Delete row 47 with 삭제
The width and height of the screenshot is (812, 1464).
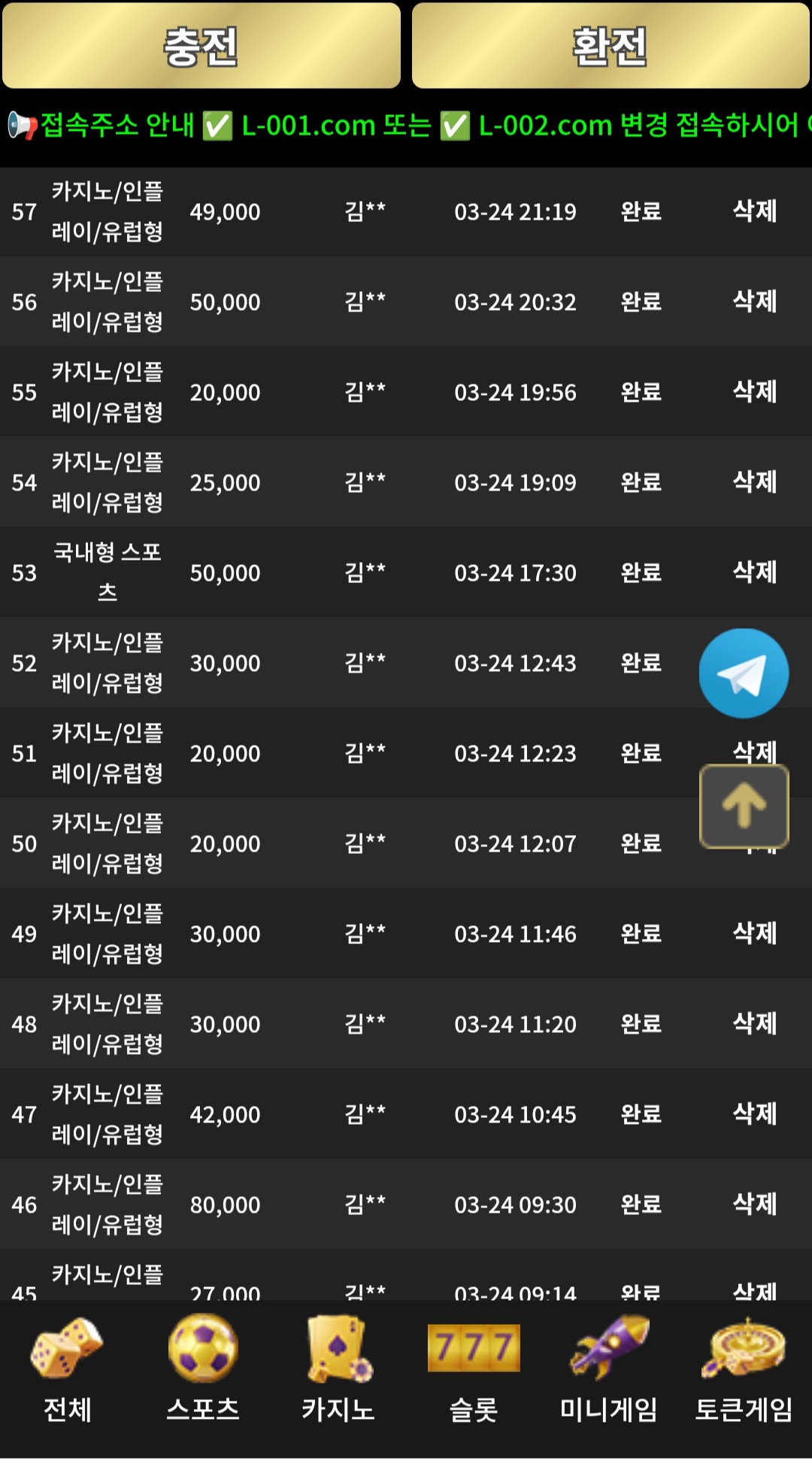(x=754, y=1114)
